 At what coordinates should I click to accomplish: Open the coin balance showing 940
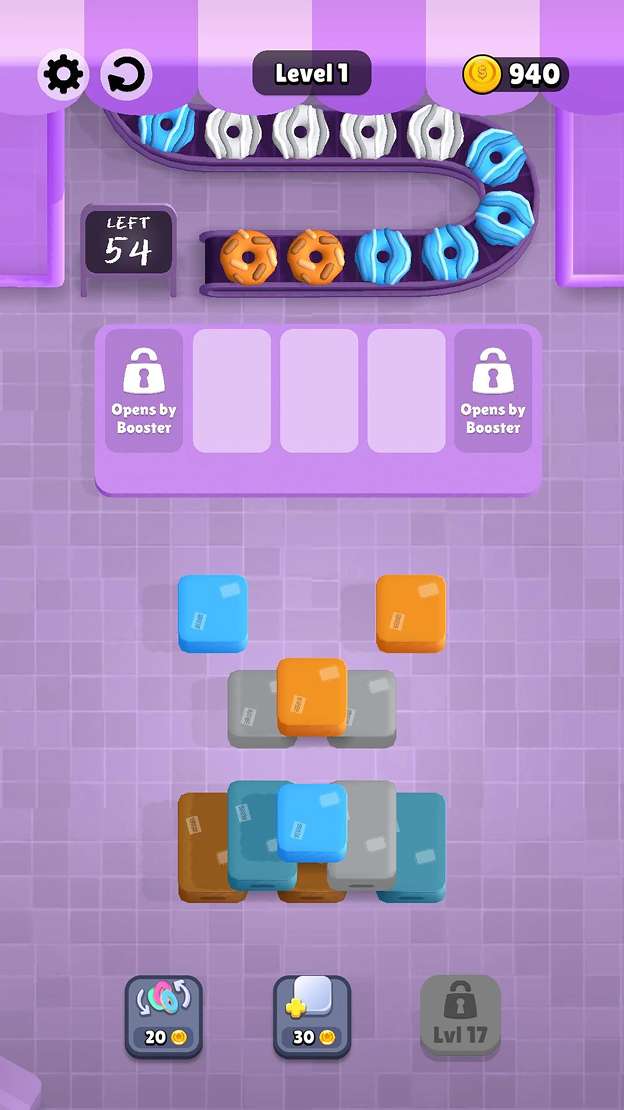(x=515, y=74)
